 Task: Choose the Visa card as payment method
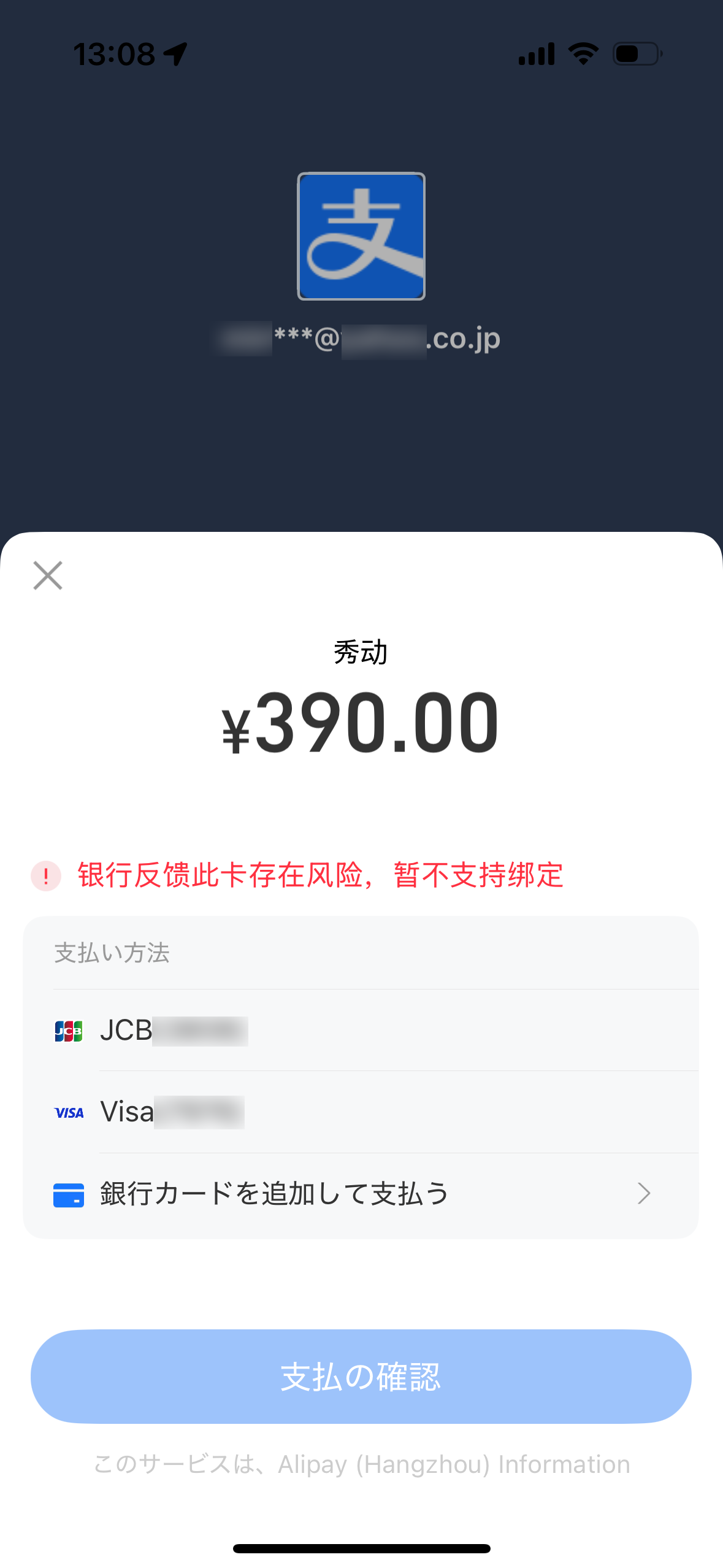pos(361,1112)
